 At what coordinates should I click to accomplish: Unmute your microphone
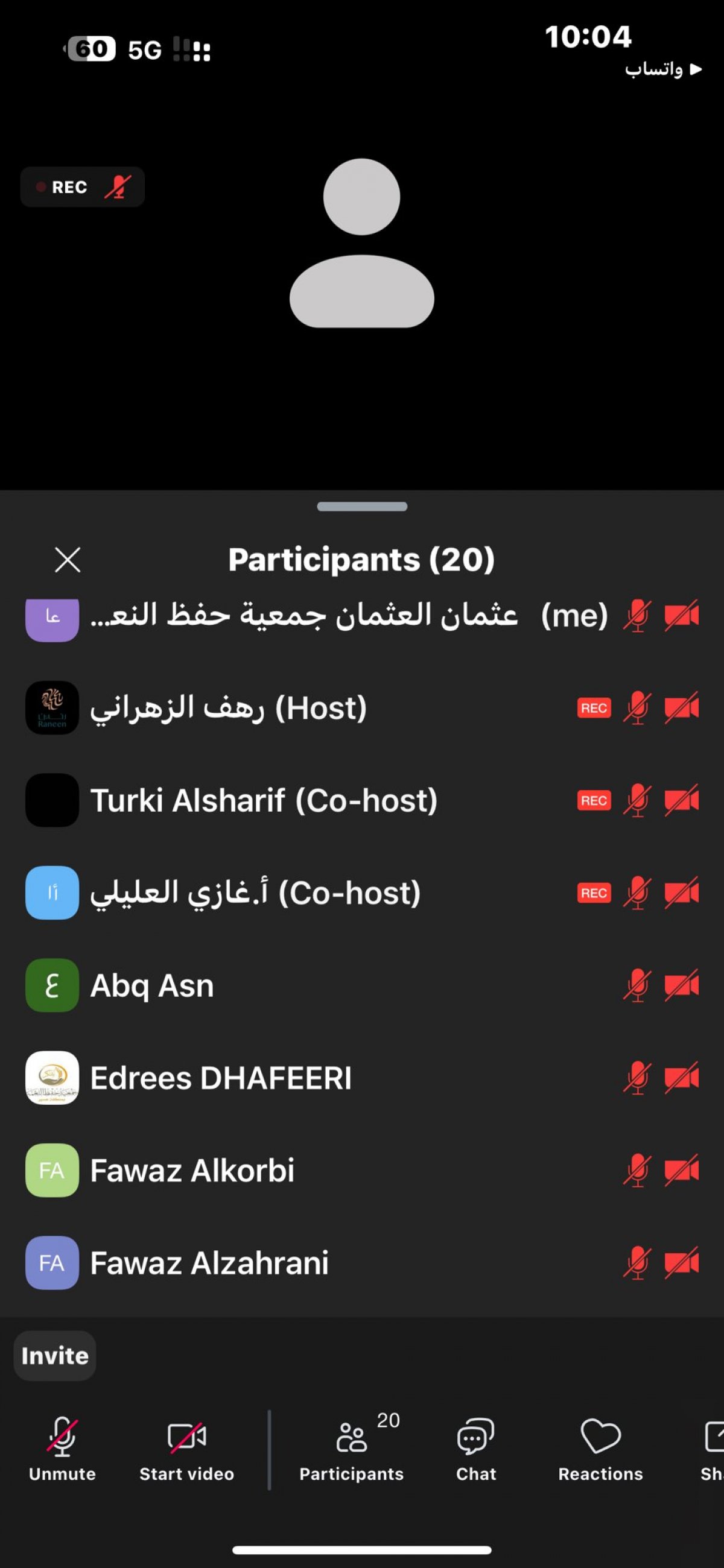point(62,1450)
